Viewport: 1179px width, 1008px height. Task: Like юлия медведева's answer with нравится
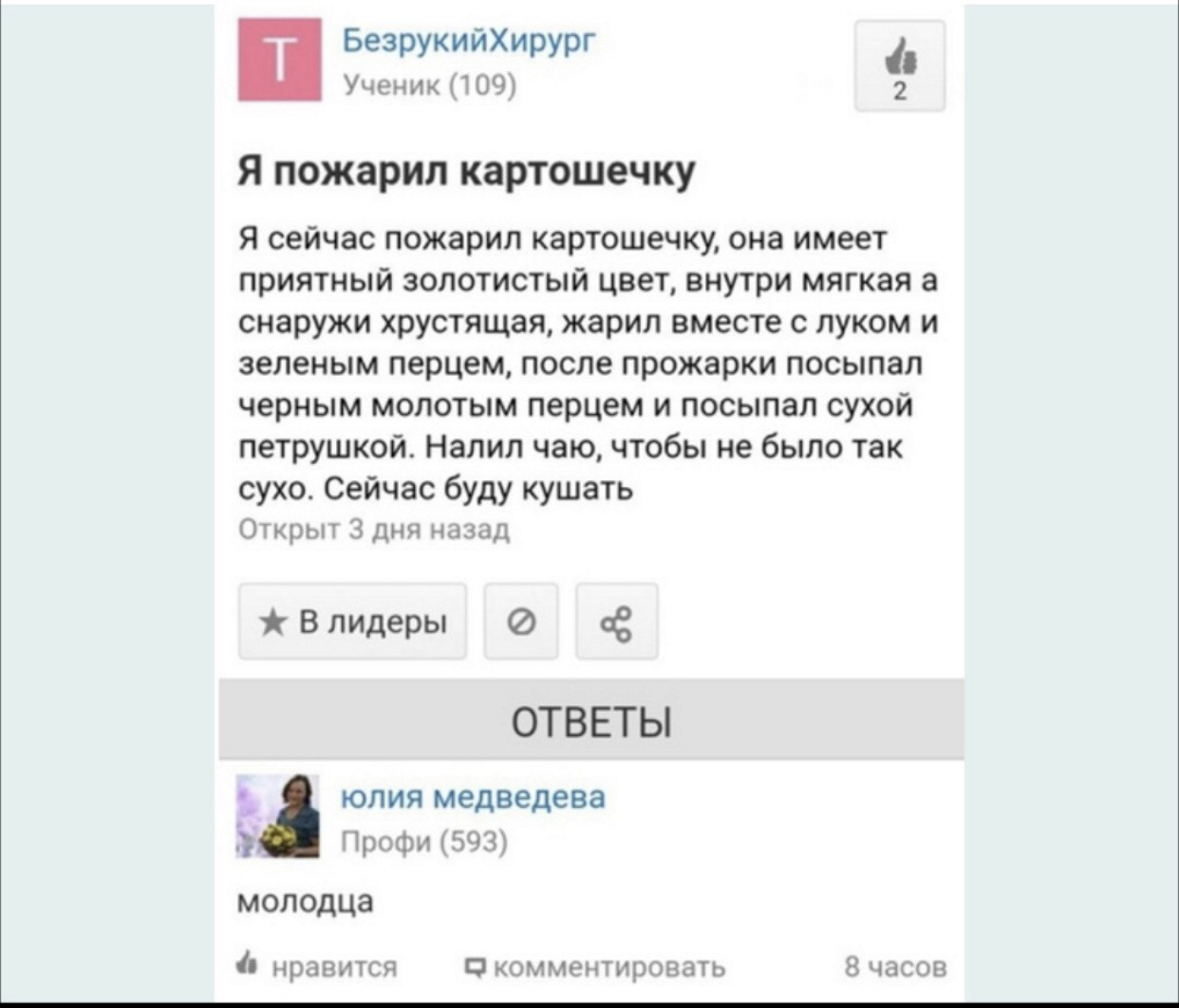[319, 966]
